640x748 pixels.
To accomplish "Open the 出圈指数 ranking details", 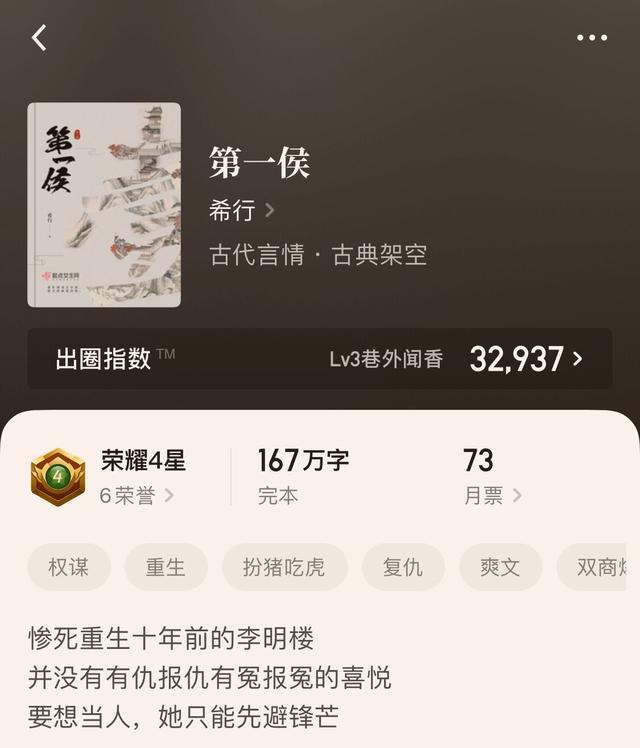I will point(319,359).
